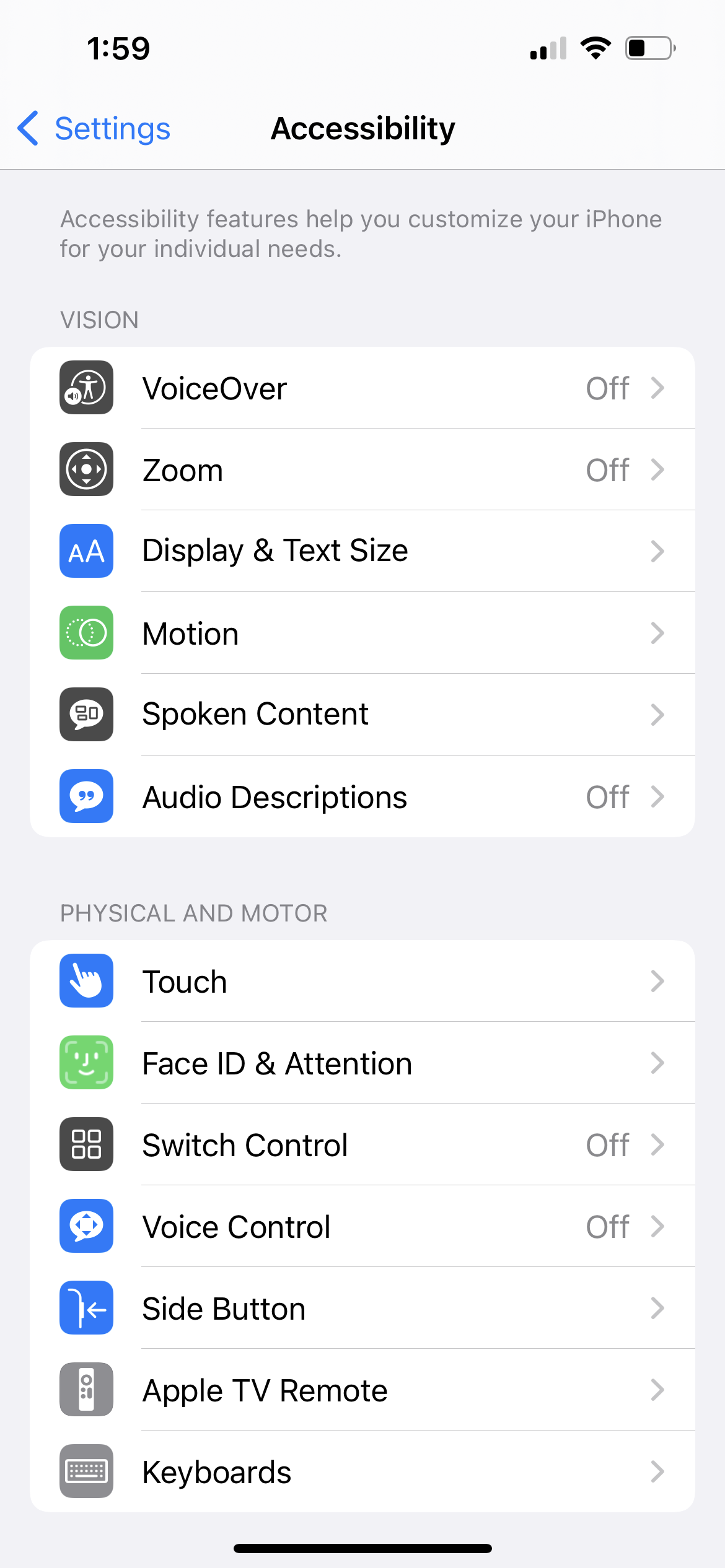Viewport: 725px width, 1568px height.
Task: Open Display & Text Size
Action: point(362,551)
